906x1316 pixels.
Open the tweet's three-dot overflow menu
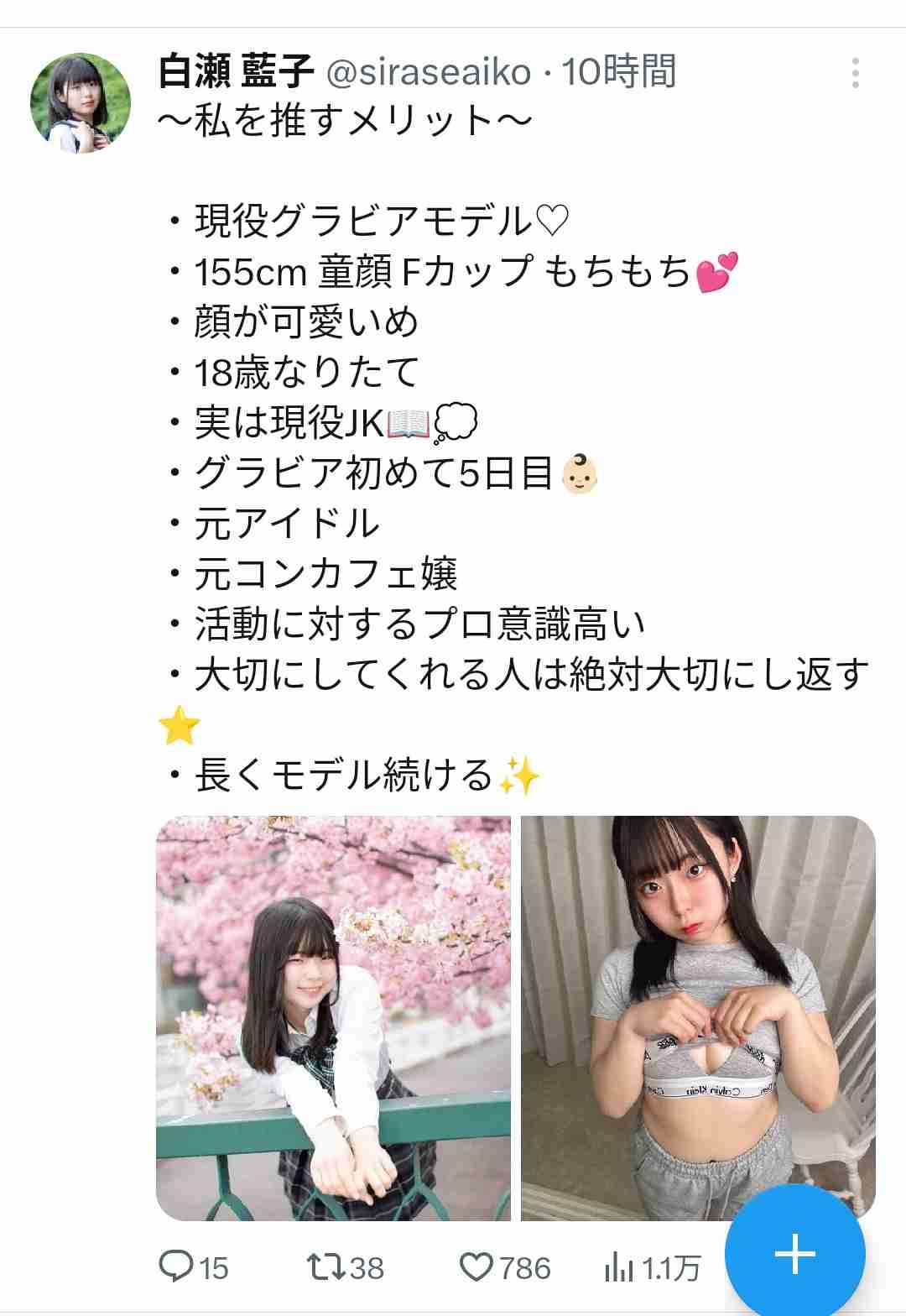[855, 74]
